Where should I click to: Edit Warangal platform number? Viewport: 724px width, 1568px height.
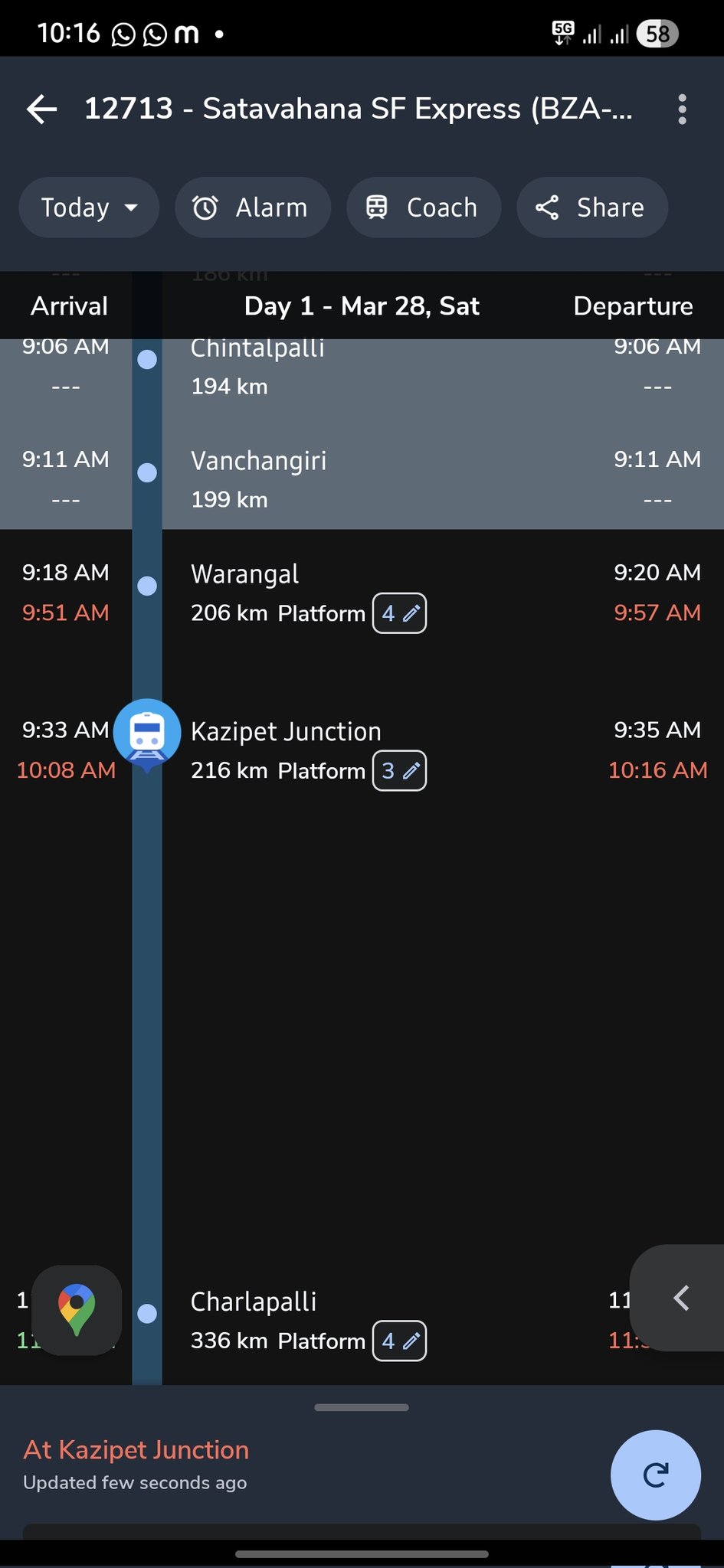click(x=400, y=613)
